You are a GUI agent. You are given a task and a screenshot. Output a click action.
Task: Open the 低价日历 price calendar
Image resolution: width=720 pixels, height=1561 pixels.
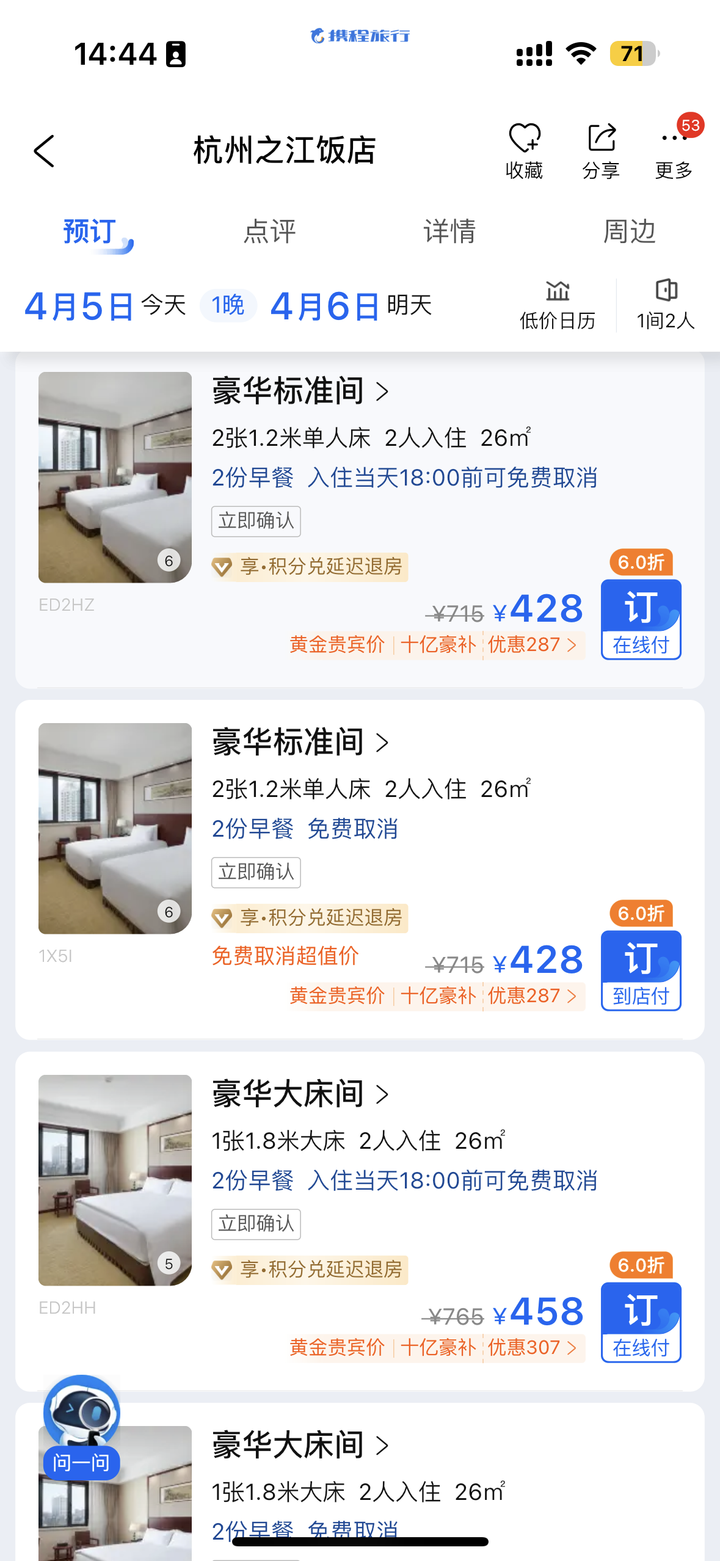pyautogui.click(x=557, y=305)
